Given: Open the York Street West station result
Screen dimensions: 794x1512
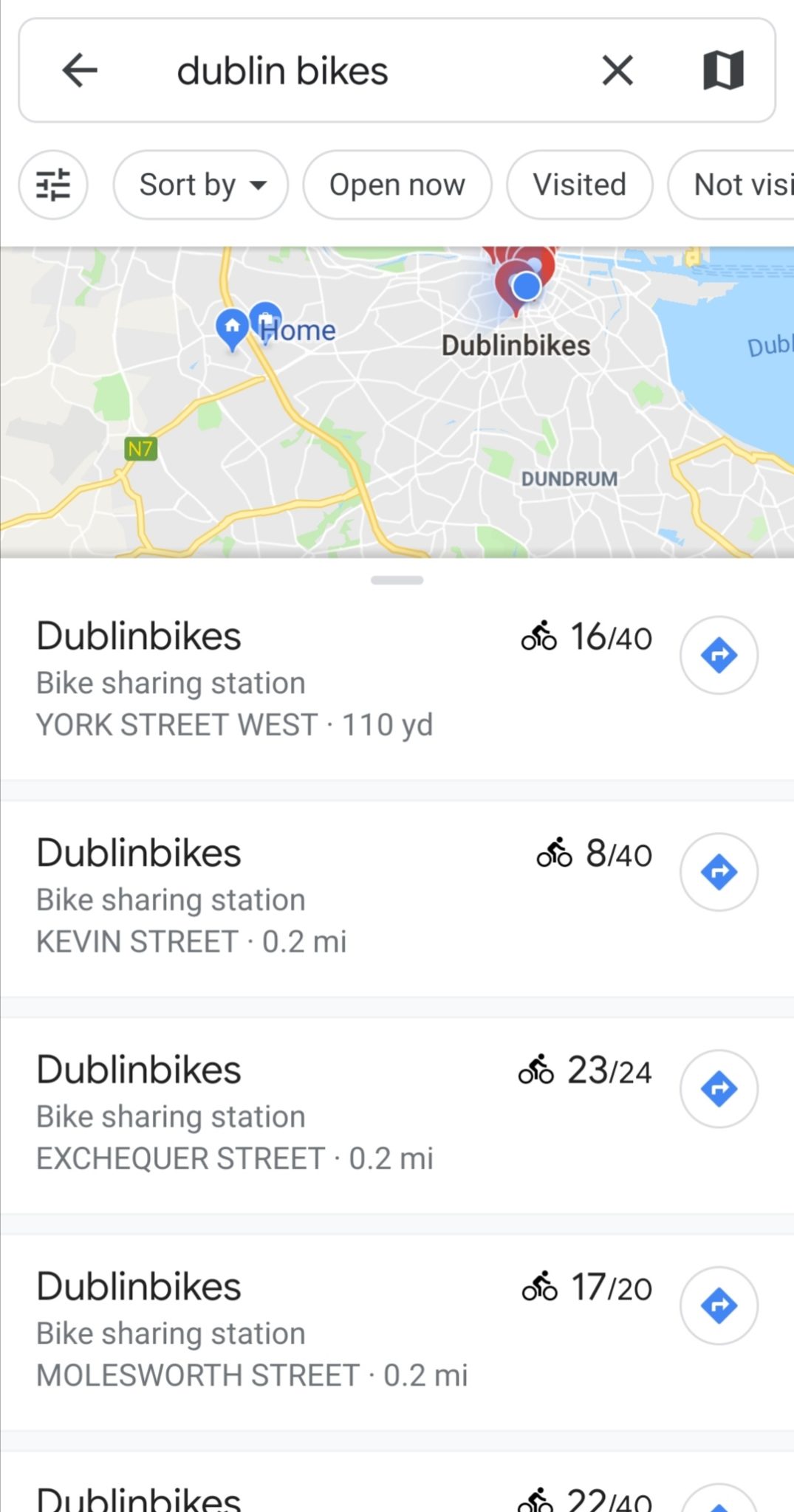Looking at the screenshot, I should [x=340, y=679].
